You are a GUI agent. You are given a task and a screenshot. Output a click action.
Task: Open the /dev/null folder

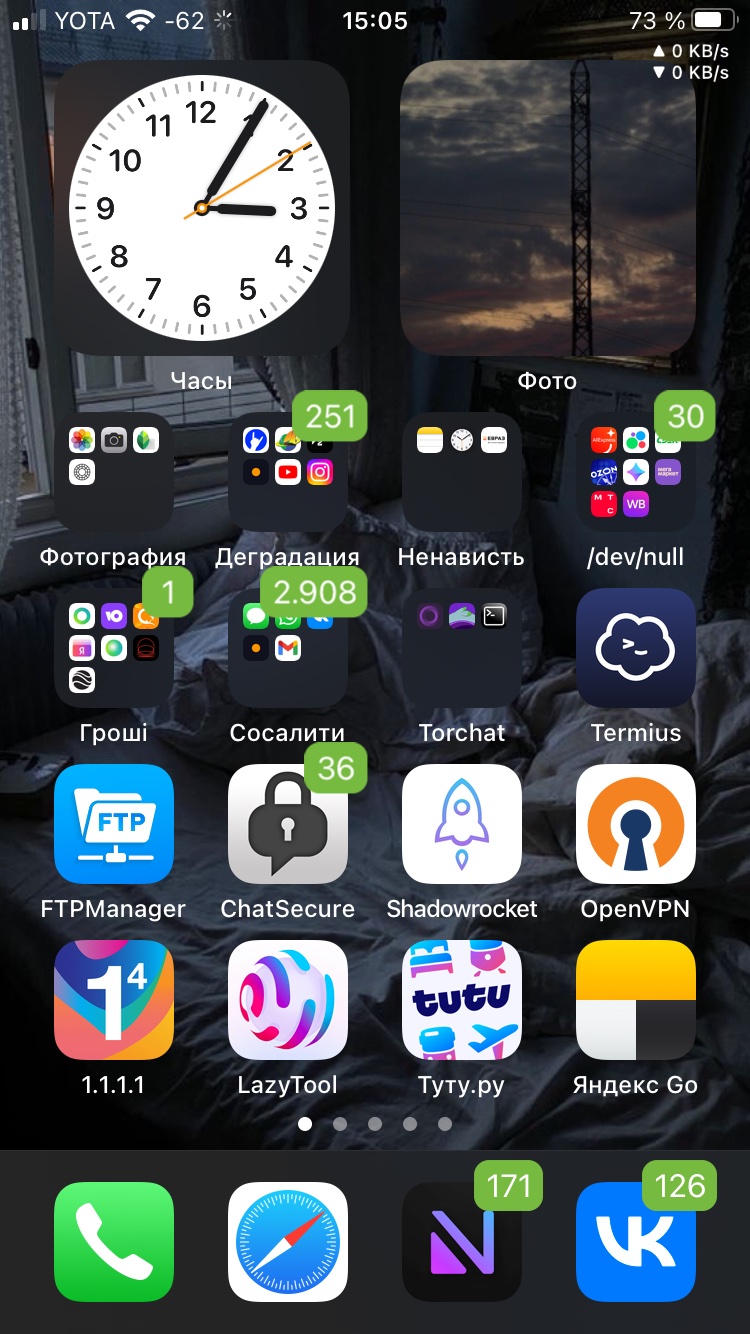coord(636,472)
